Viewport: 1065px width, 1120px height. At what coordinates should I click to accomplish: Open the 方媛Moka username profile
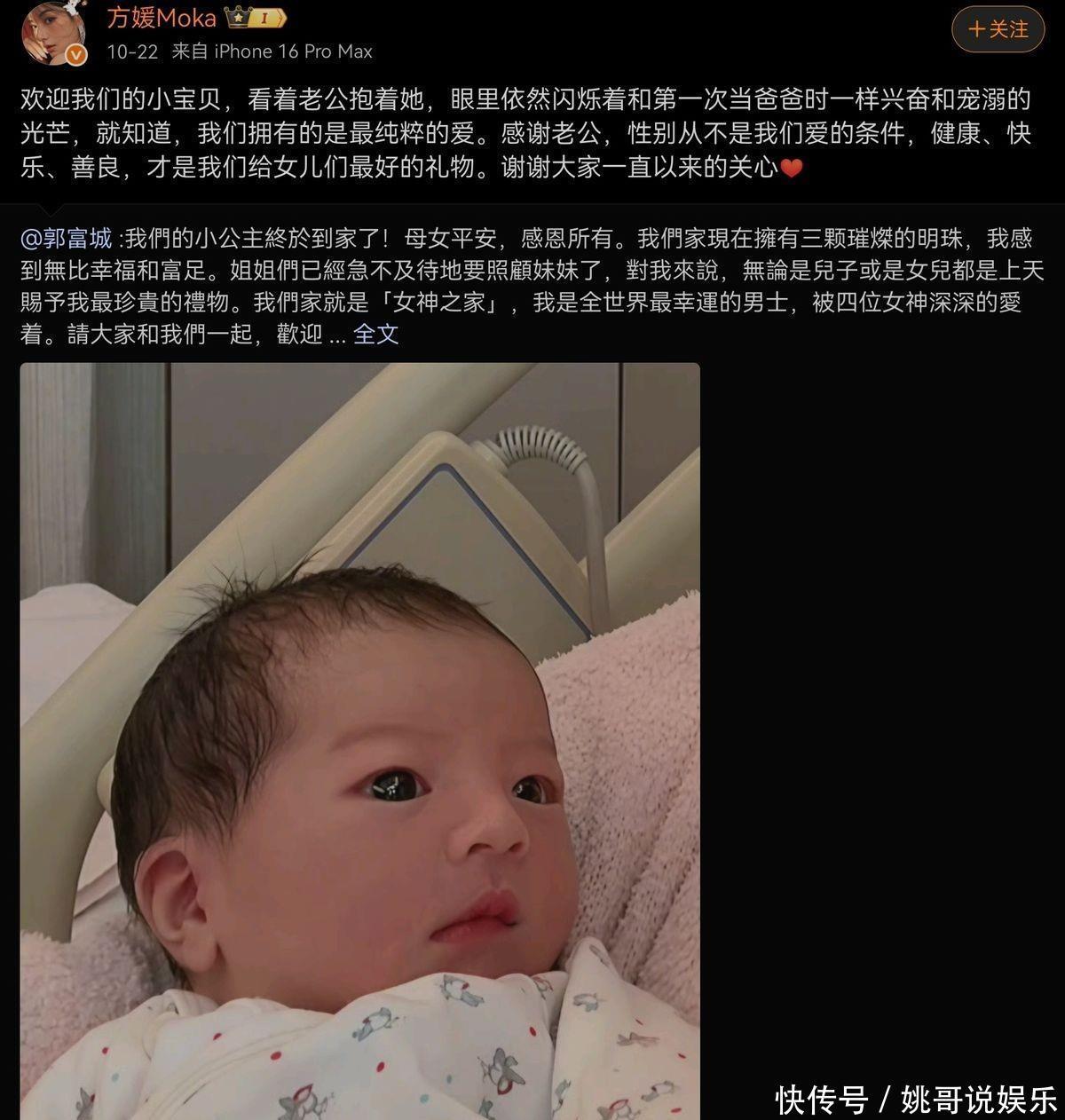click(x=162, y=16)
